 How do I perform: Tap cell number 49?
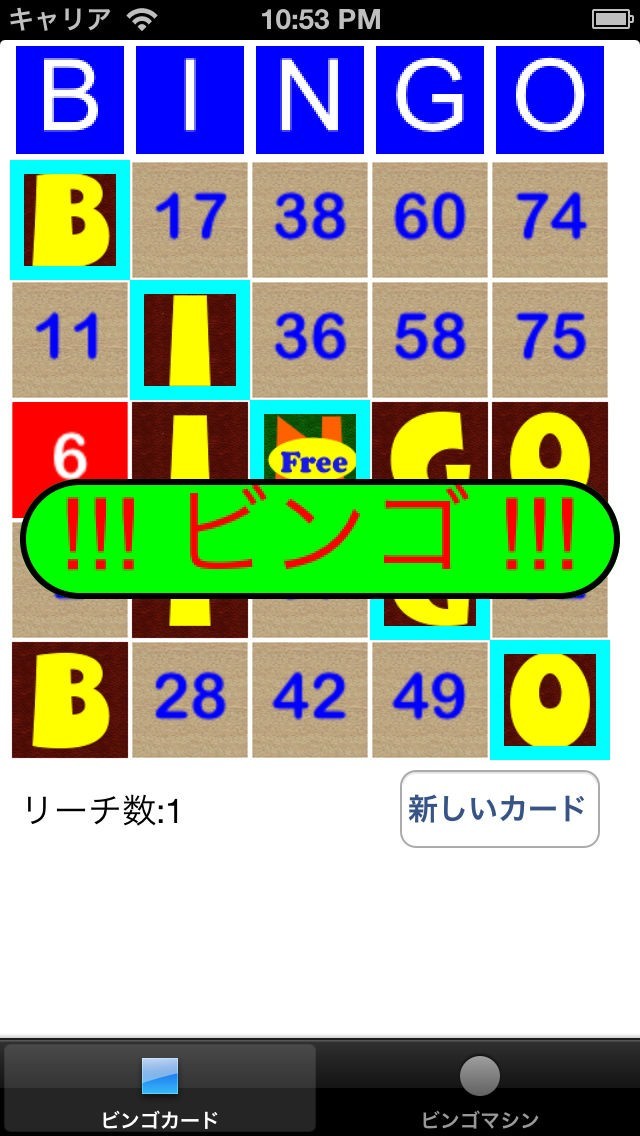(x=430, y=699)
